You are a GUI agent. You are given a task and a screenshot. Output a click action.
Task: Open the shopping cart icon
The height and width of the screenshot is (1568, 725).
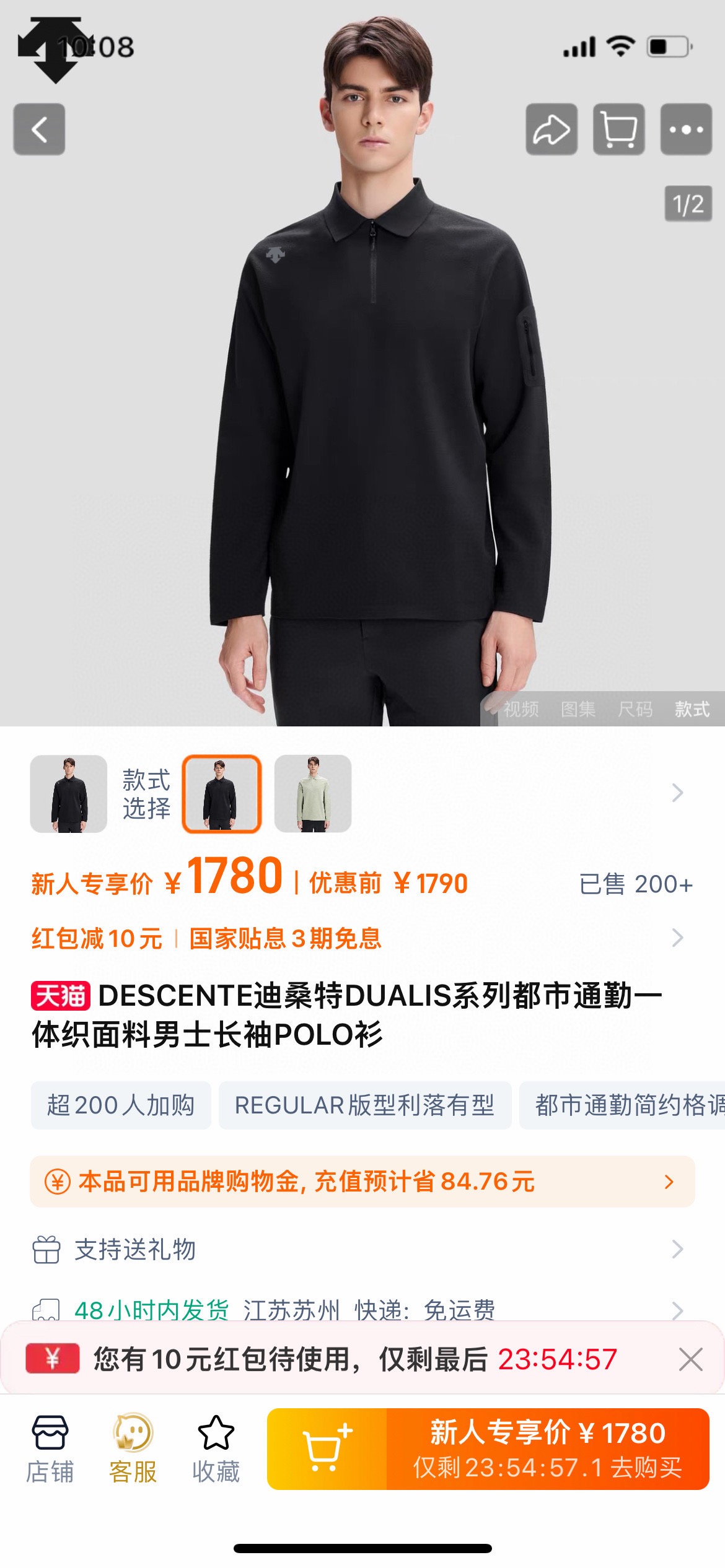click(619, 129)
